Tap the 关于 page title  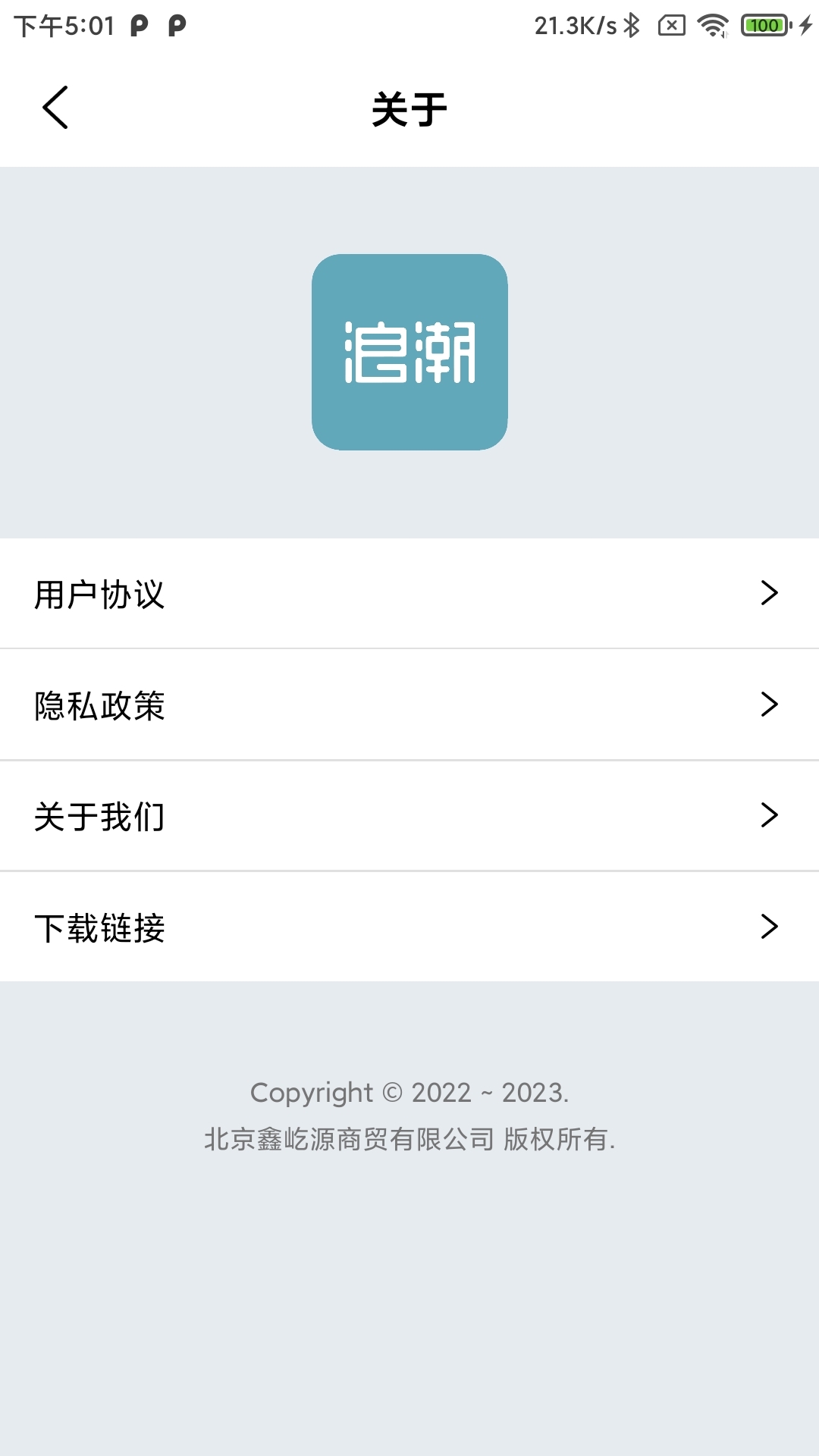pos(409,108)
